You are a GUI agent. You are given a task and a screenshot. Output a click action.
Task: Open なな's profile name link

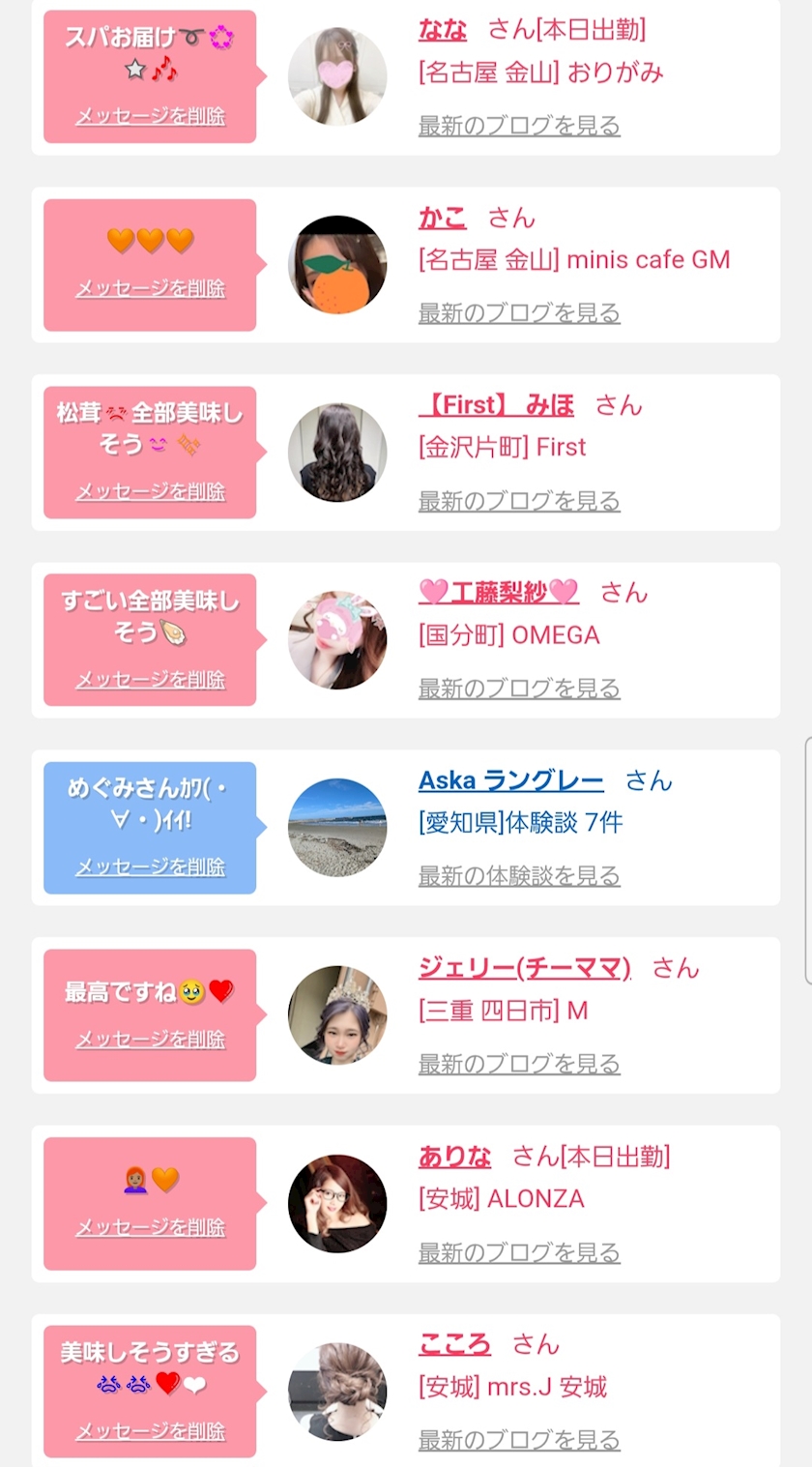tap(443, 30)
